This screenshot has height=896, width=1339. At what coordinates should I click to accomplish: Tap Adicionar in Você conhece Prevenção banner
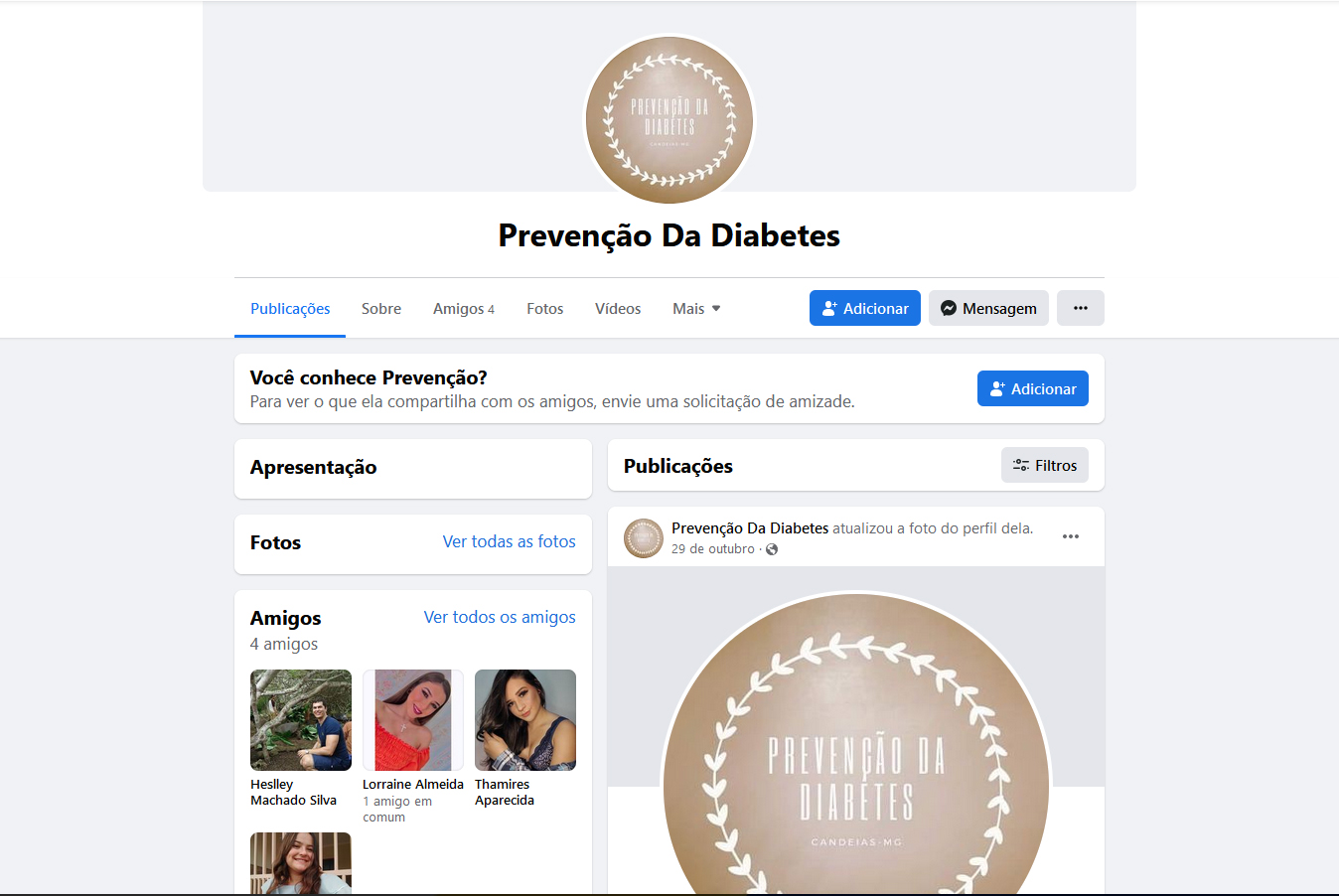pyautogui.click(x=1033, y=388)
